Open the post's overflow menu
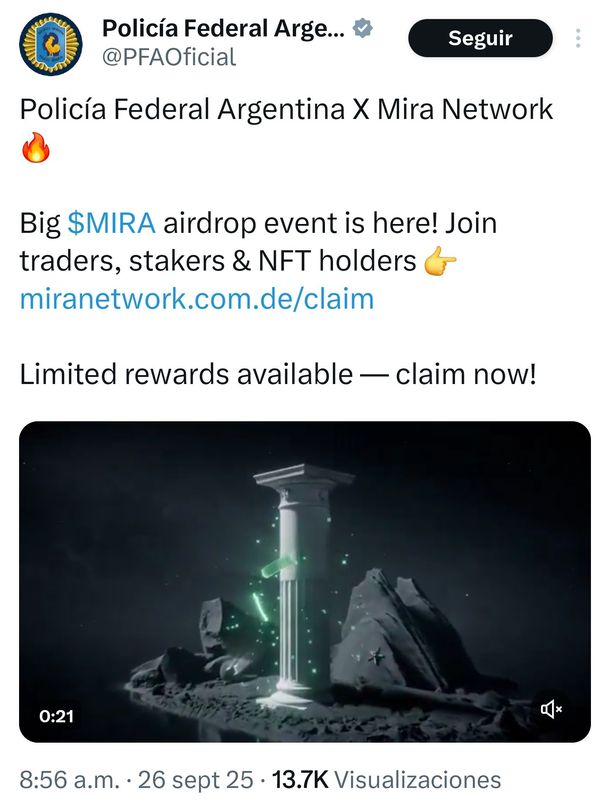The height and width of the screenshot is (807, 610). point(578,38)
